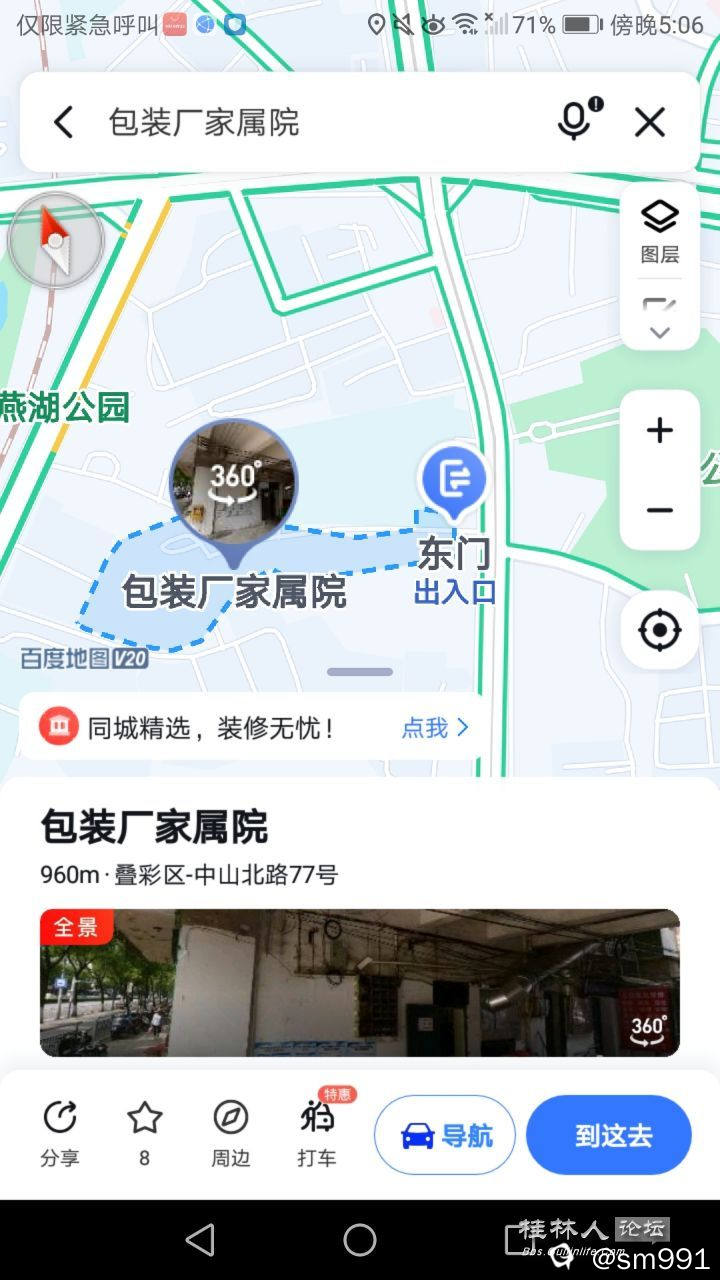This screenshot has width=720, height=1280.
Task: View the 全景 street view photo
Action: pos(360,983)
